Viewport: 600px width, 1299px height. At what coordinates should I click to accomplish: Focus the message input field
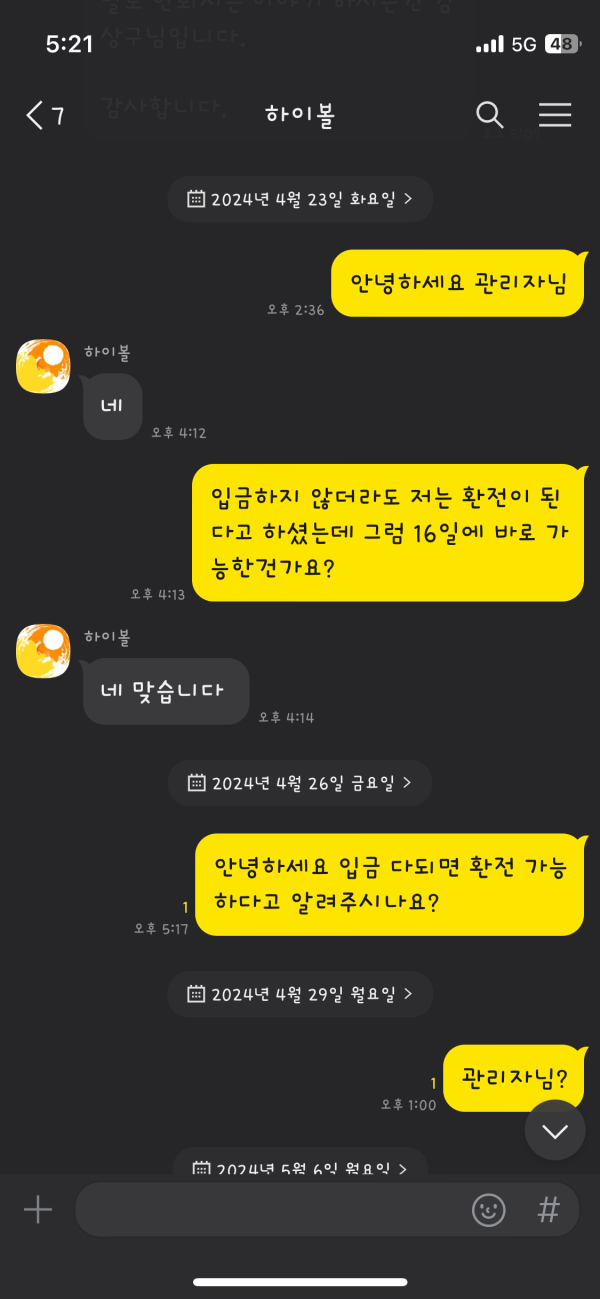coord(270,1210)
